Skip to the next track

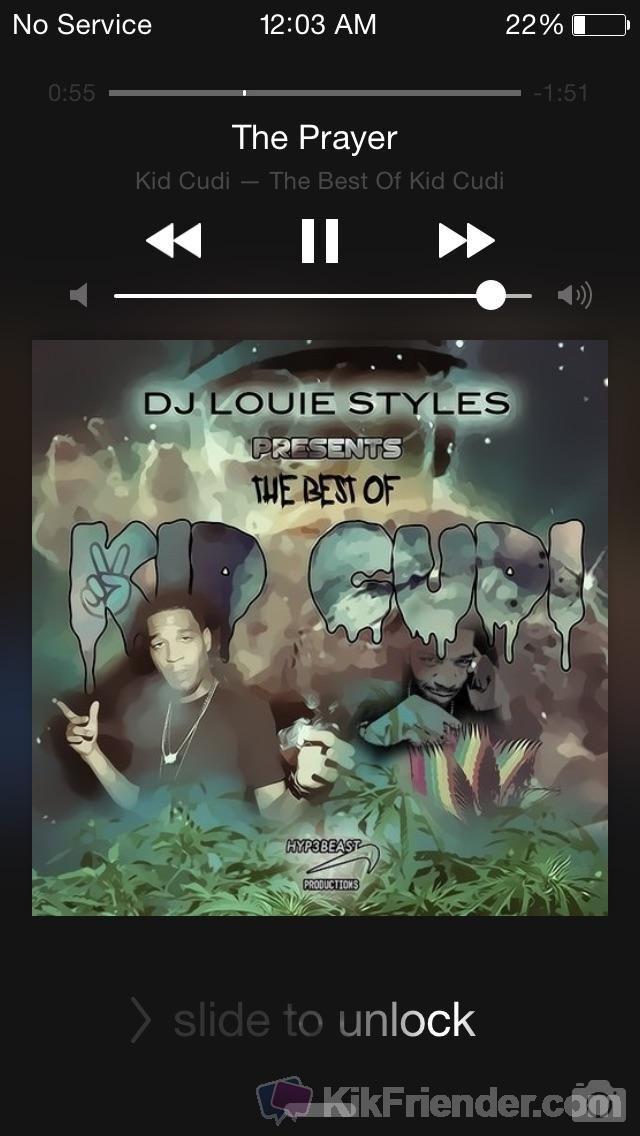pos(466,241)
